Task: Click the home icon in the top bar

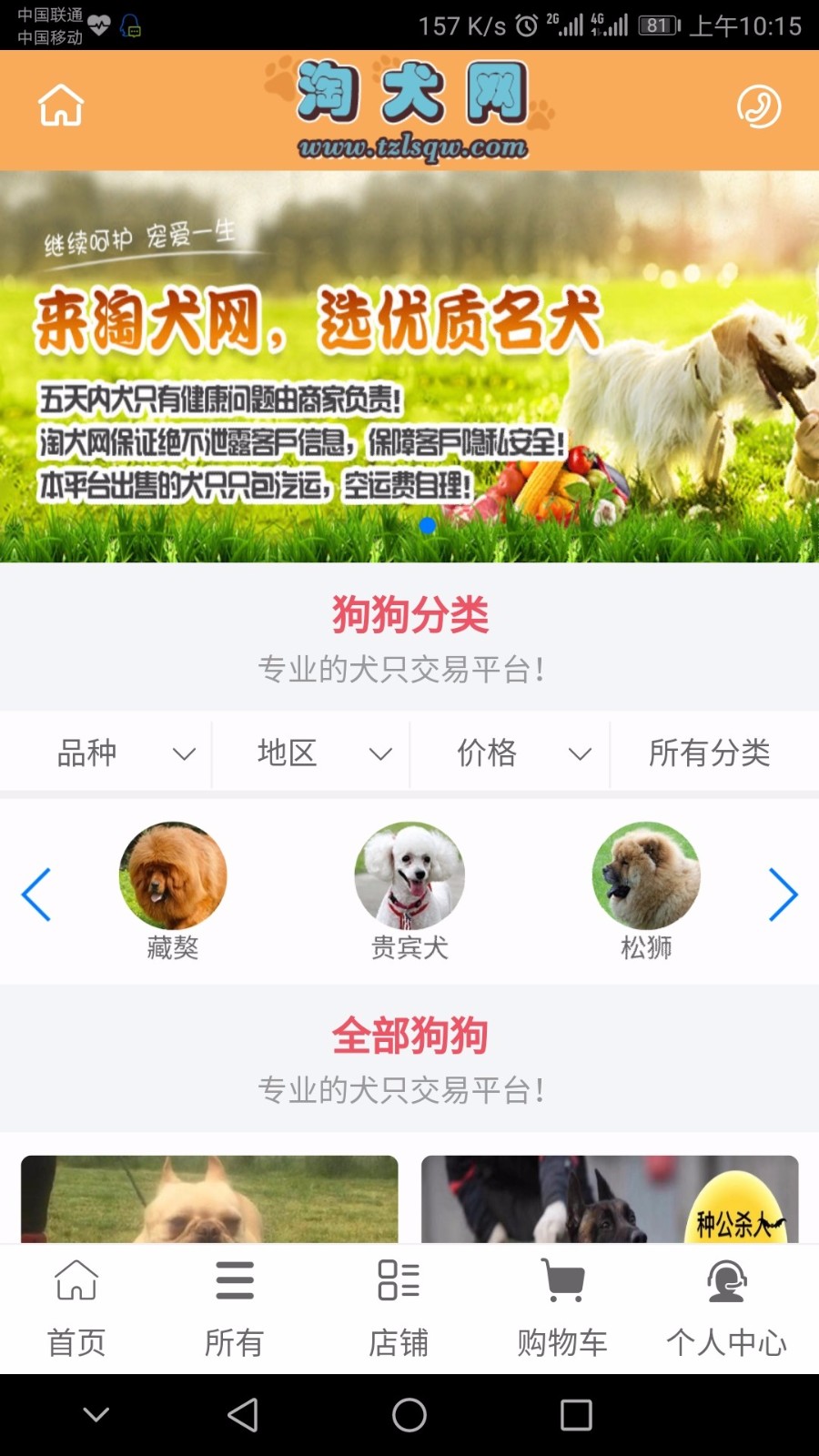Action: pos(60,106)
